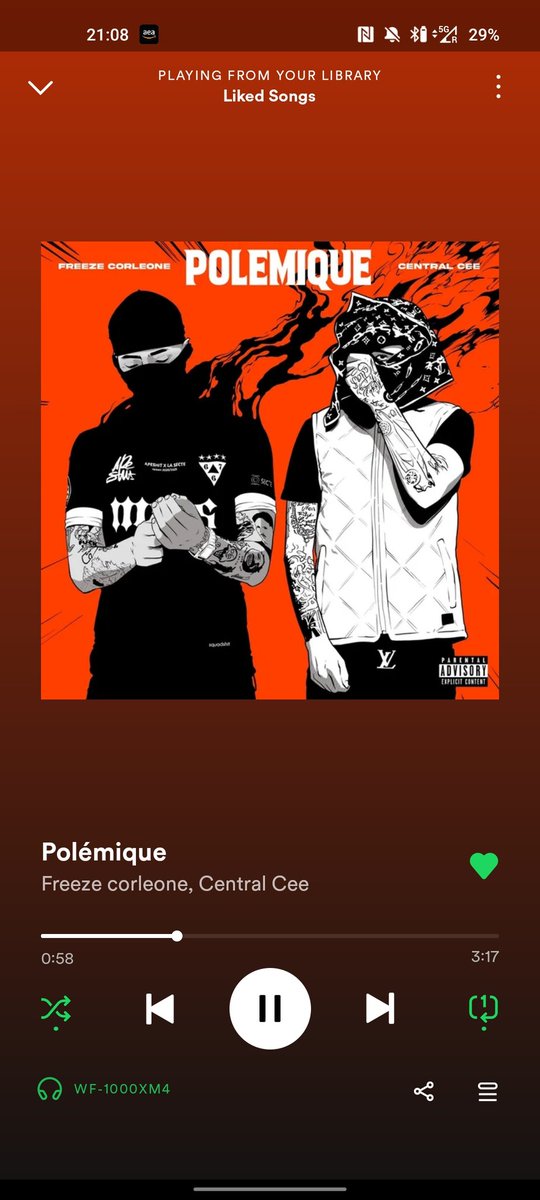Toggle shuffle mode
The height and width of the screenshot is (1200, 540).
(56, 1010)
